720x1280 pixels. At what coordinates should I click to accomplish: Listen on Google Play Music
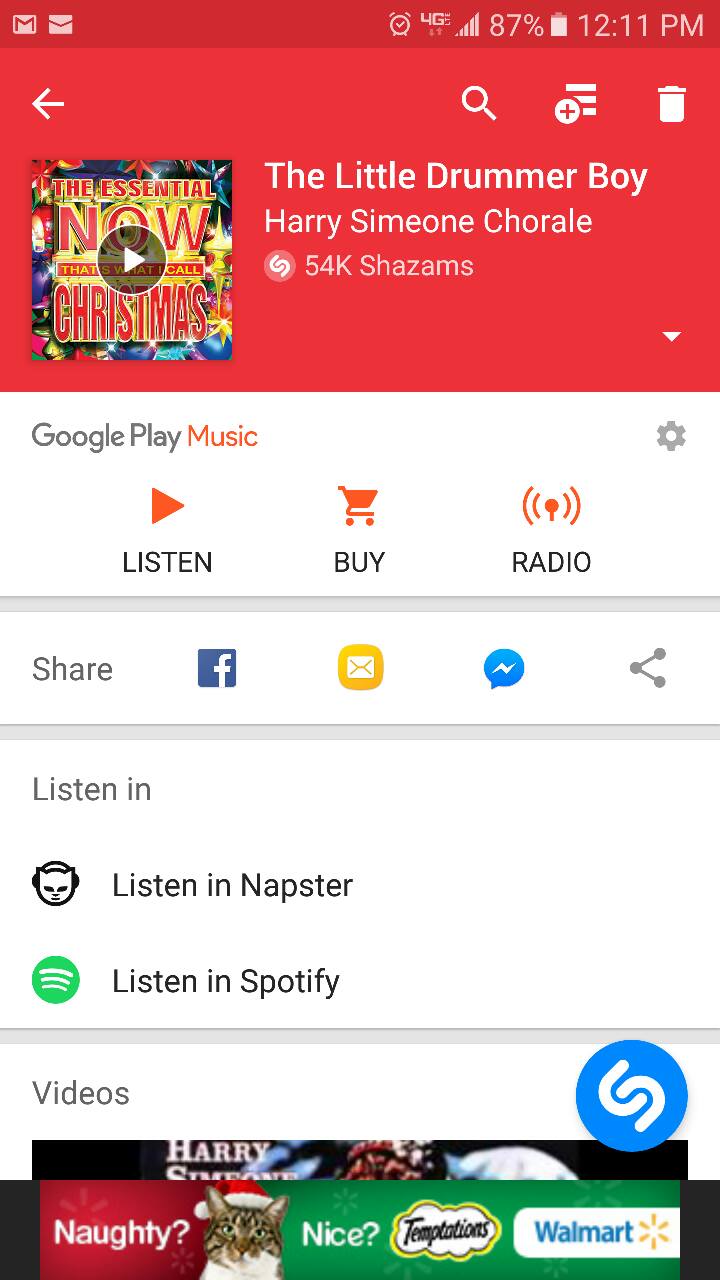[167, 530]
